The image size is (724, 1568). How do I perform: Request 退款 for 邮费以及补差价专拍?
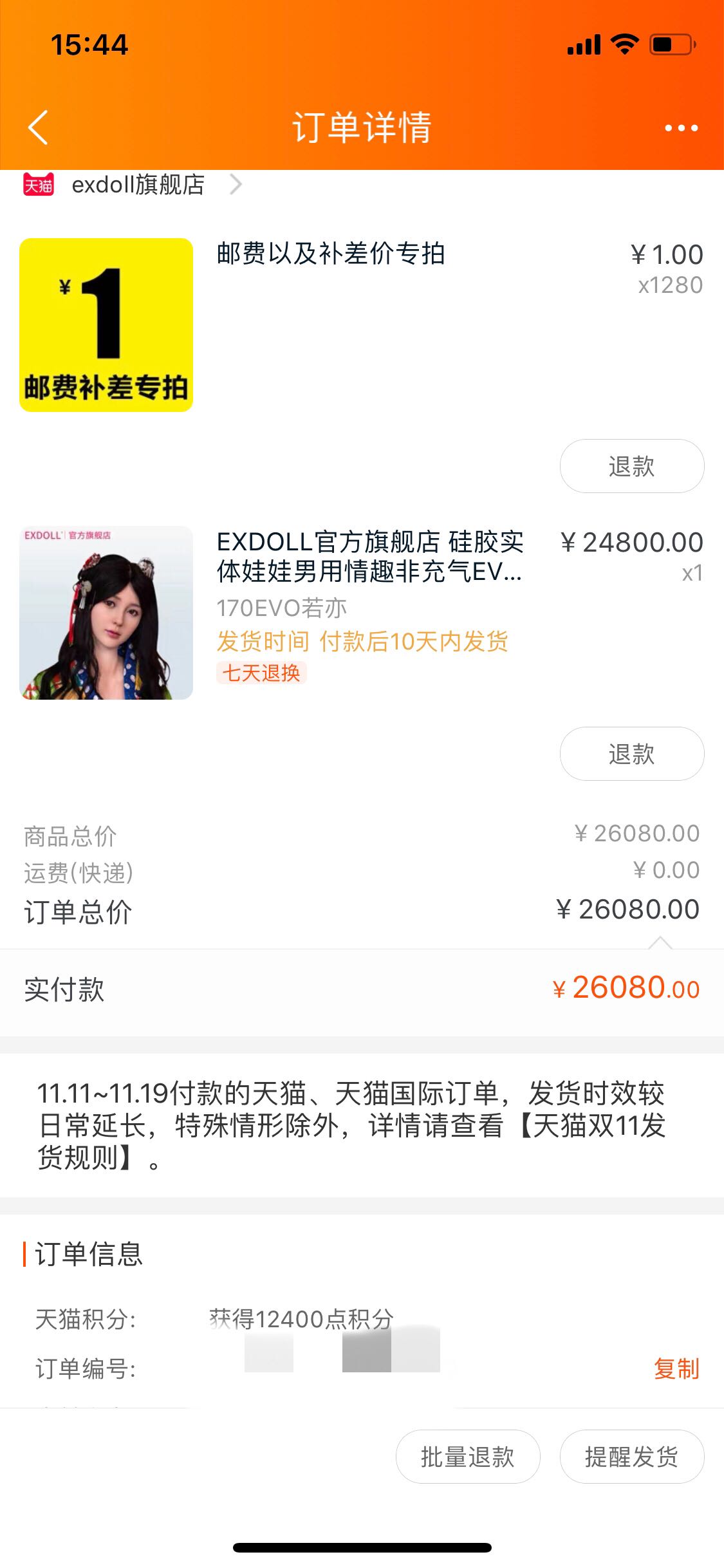[x=631, y=466]
